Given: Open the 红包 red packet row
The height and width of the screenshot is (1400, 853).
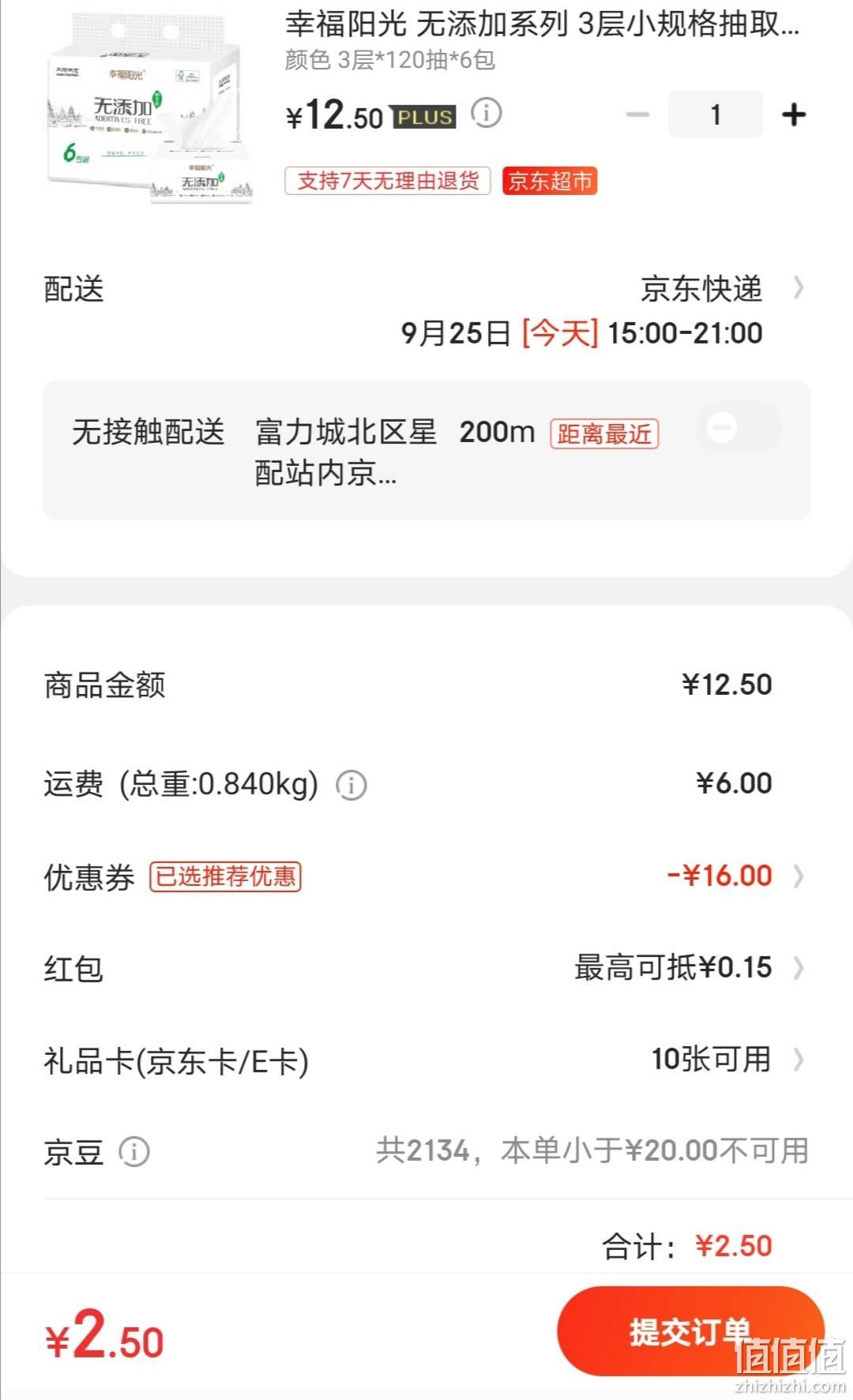Looking at the screenshot, I should pos(426,968).
